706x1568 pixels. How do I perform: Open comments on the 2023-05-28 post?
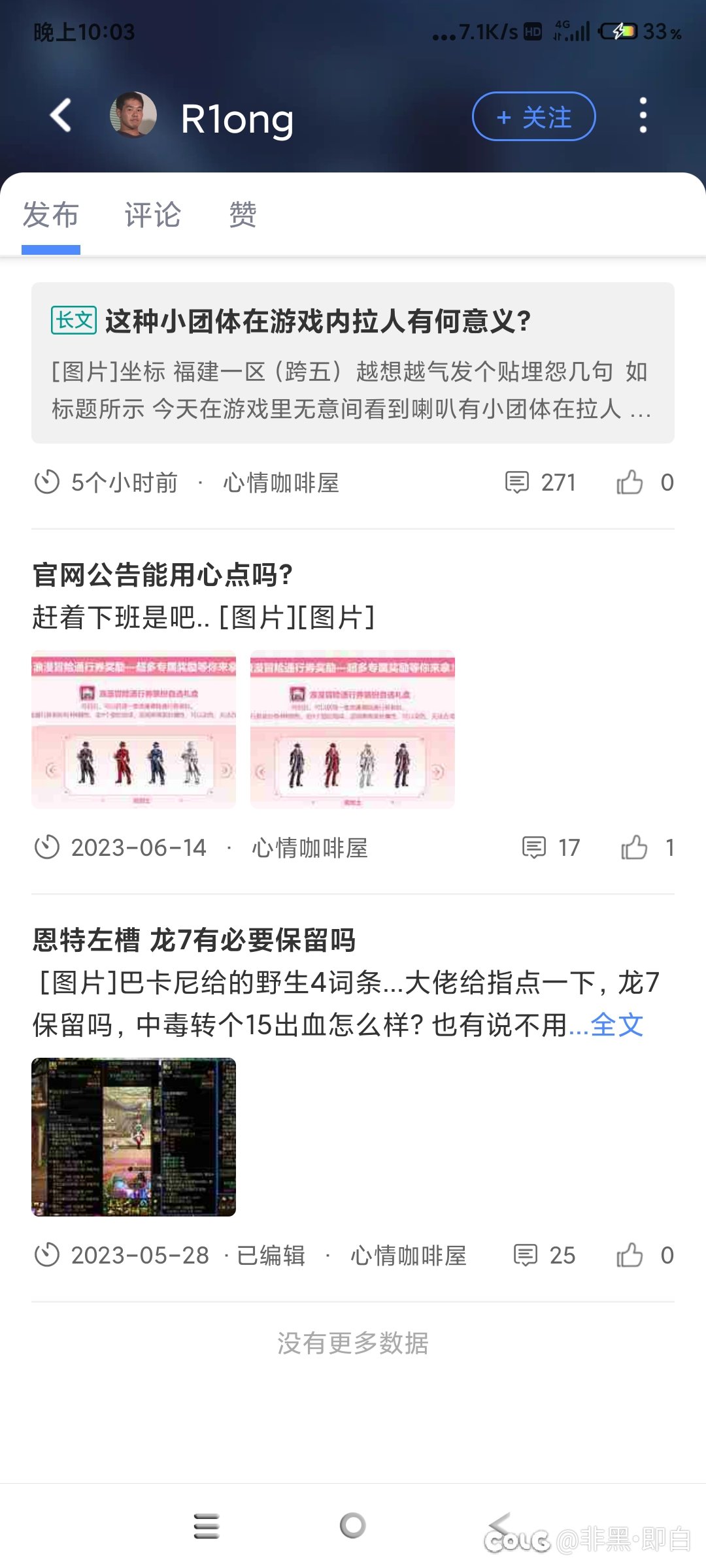[x=543, y=1255]
